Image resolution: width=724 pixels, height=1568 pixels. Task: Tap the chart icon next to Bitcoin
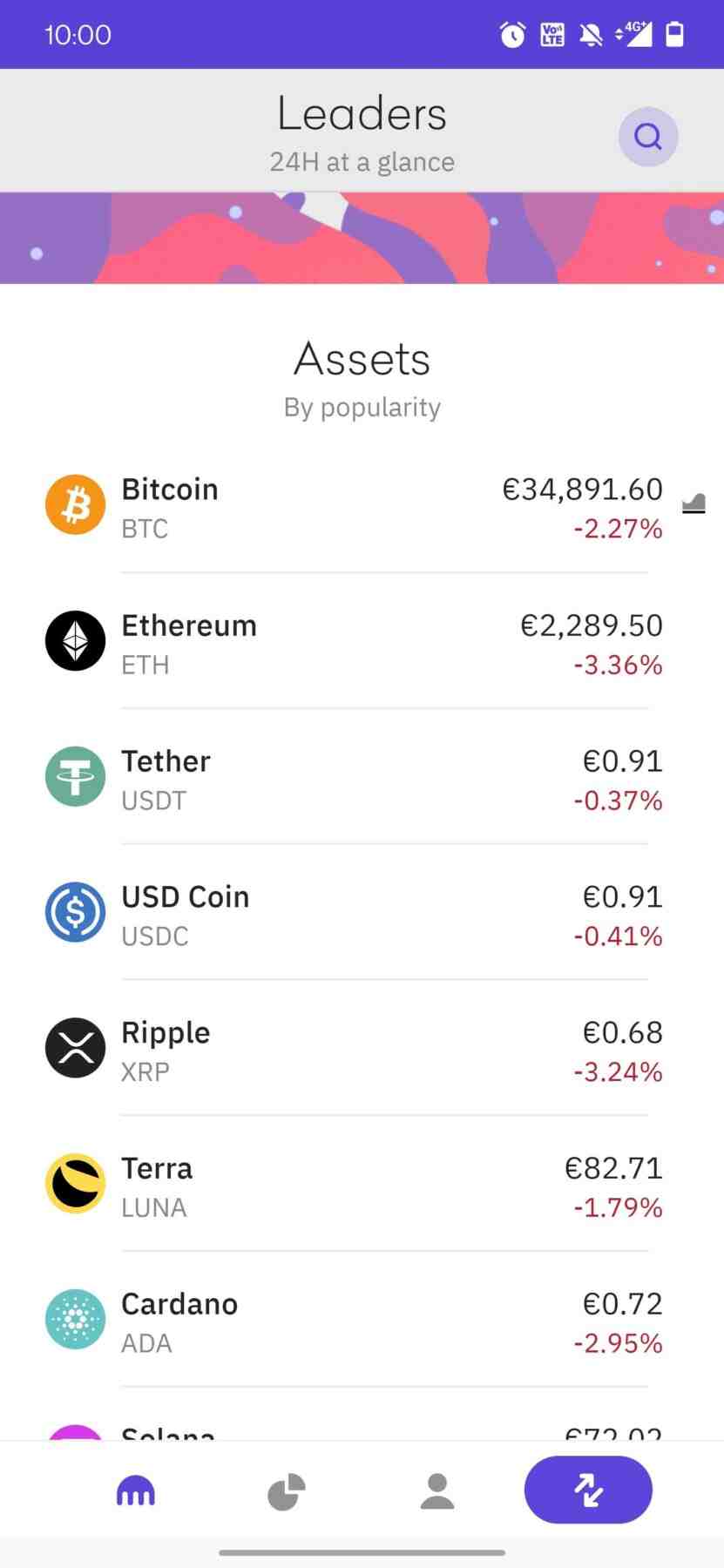point(694,503)
